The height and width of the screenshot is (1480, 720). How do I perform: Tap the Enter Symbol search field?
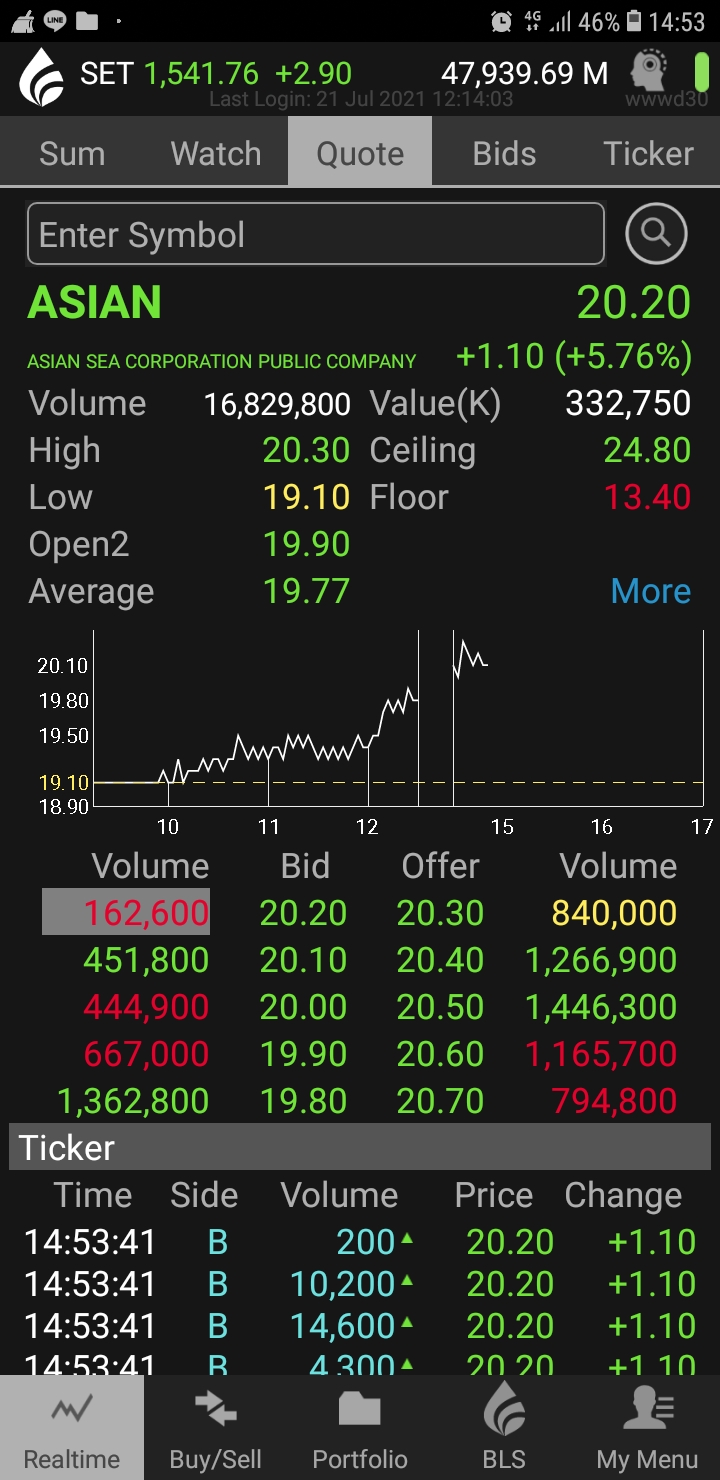pos(315,234)
